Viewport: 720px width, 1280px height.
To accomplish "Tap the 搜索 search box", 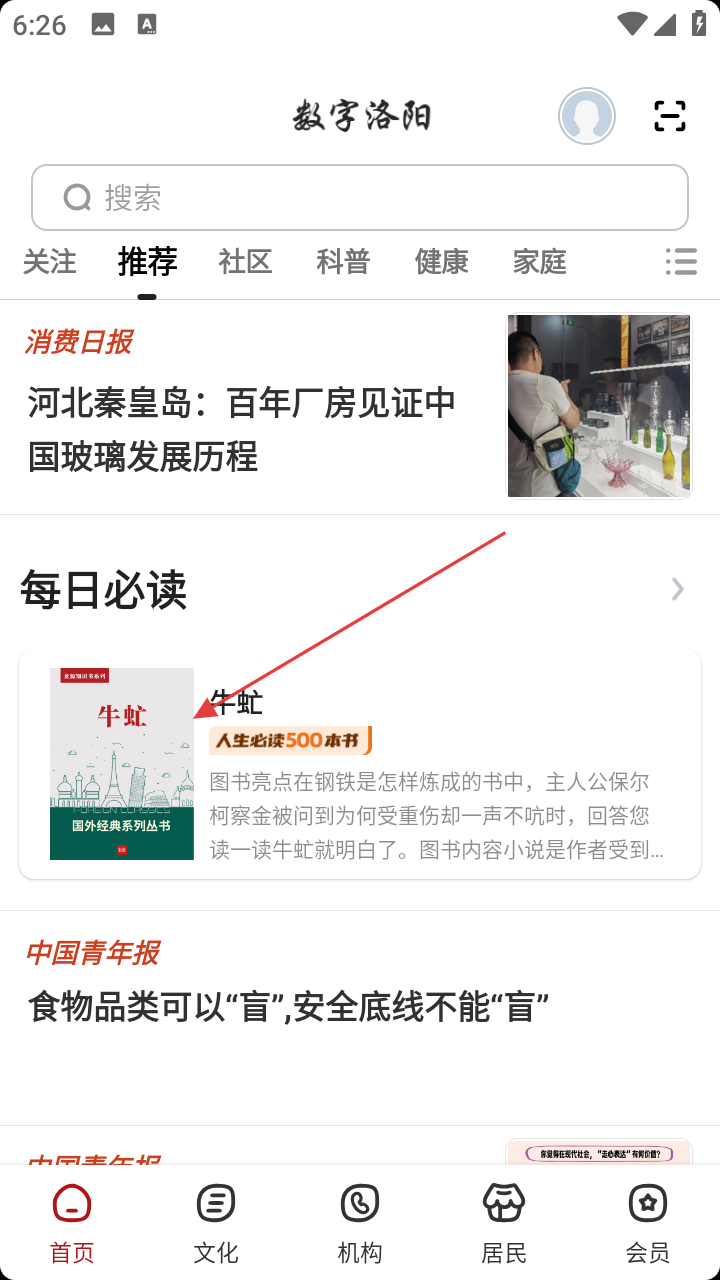I will pos(360,198).
